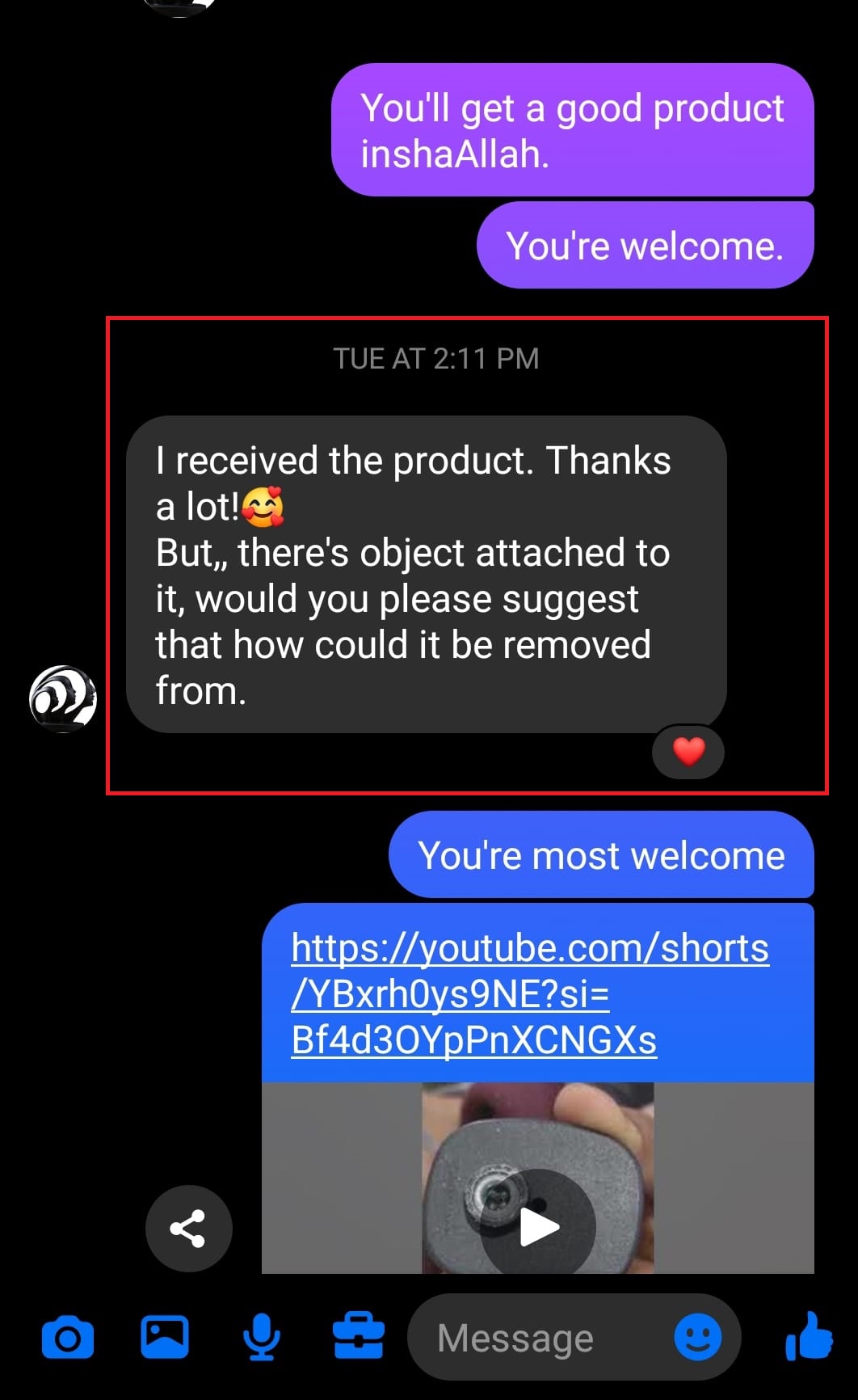Image resolution: width=858 pixels, height=1400 pixels.
Task: View the heart reaction on message
Action: point(688,752)
